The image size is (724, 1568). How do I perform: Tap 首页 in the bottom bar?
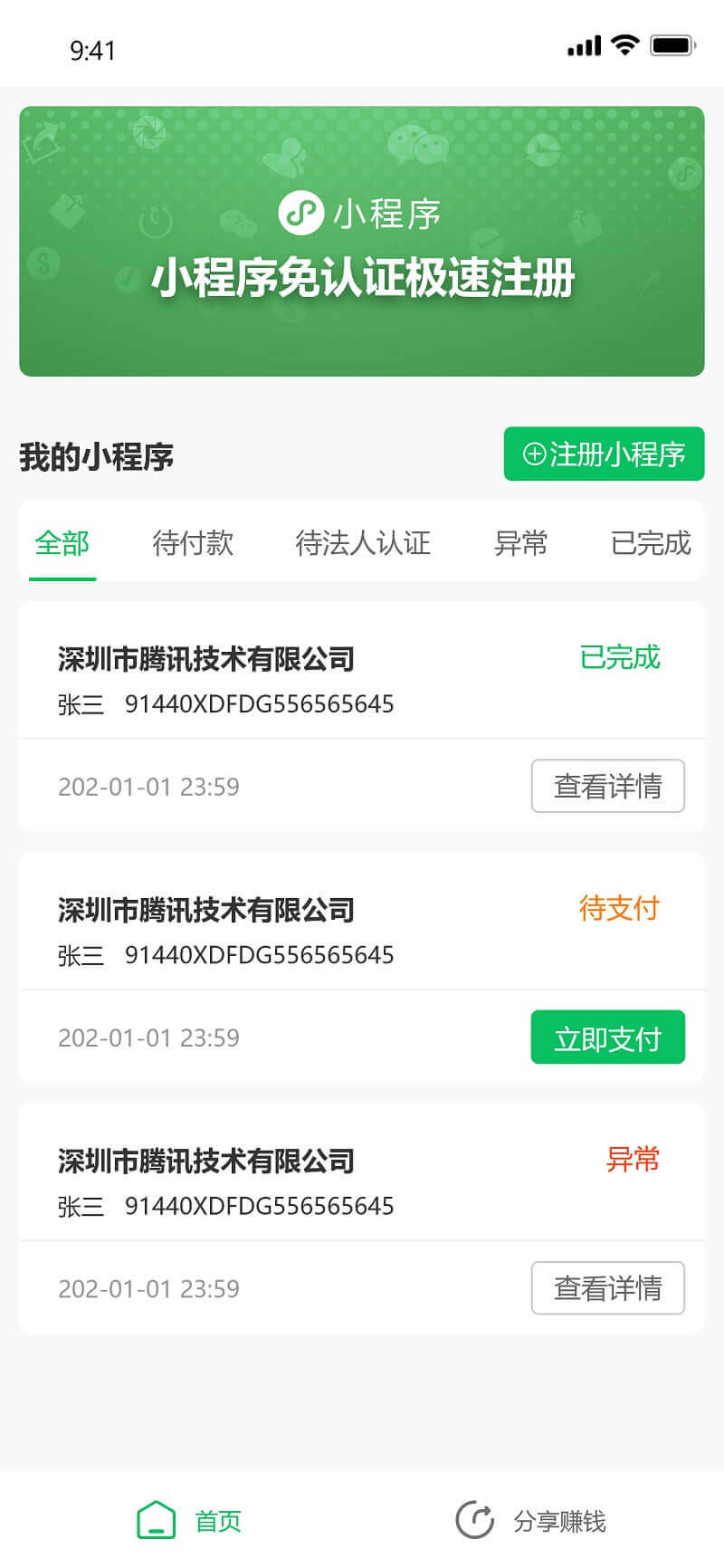tap(215, 1517)
